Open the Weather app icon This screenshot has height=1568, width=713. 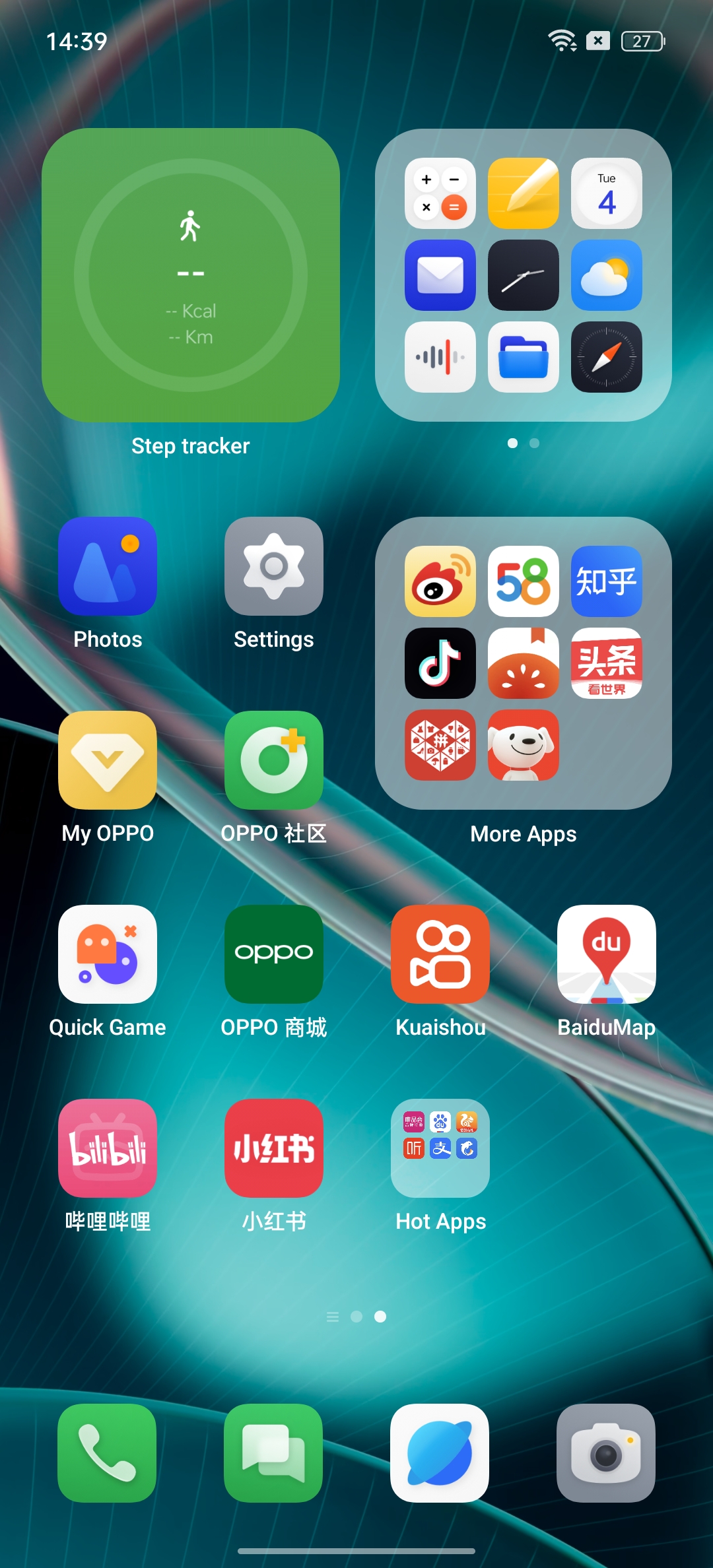point(607,275)
